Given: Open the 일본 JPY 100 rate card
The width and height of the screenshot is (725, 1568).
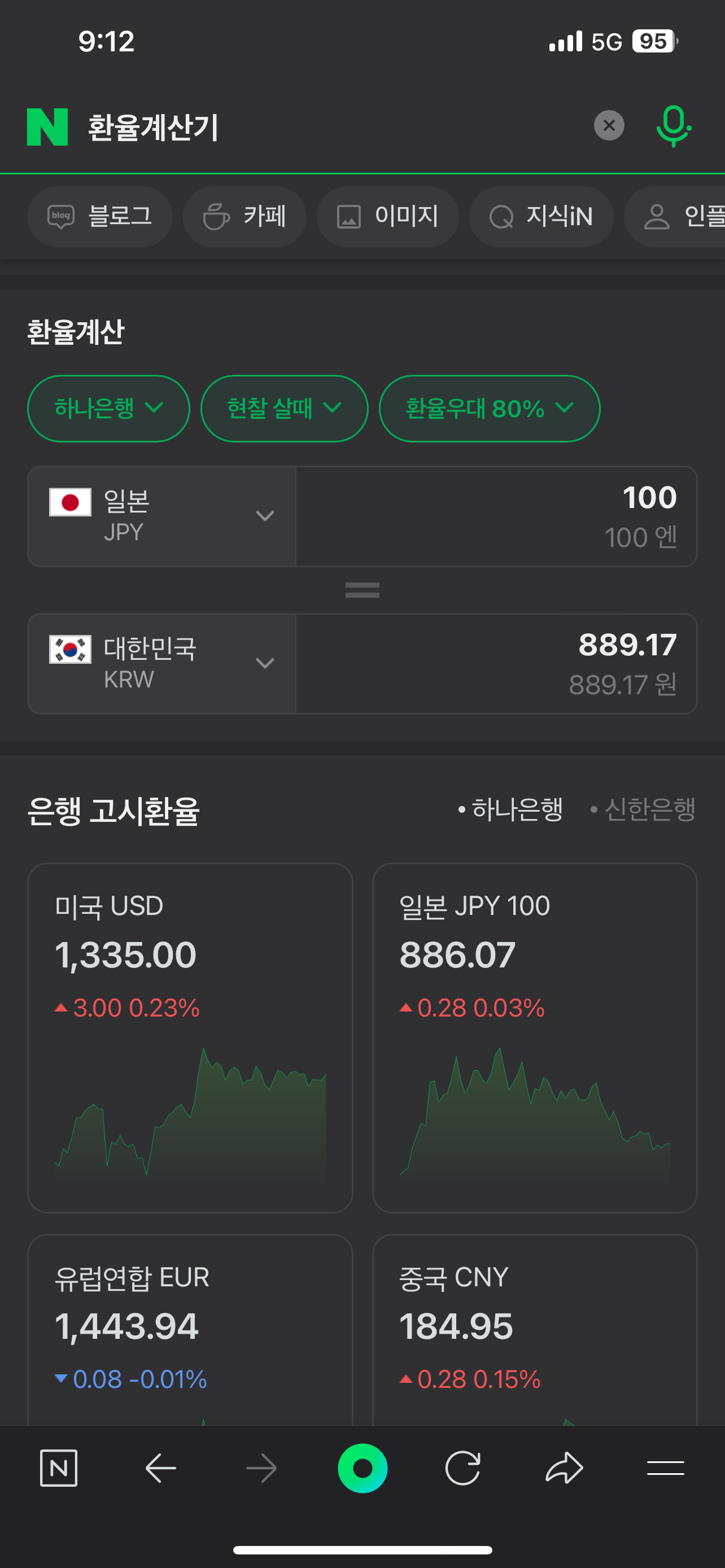Looking at the screenshot, I should pyautogui.click(x=535, y=1037).
